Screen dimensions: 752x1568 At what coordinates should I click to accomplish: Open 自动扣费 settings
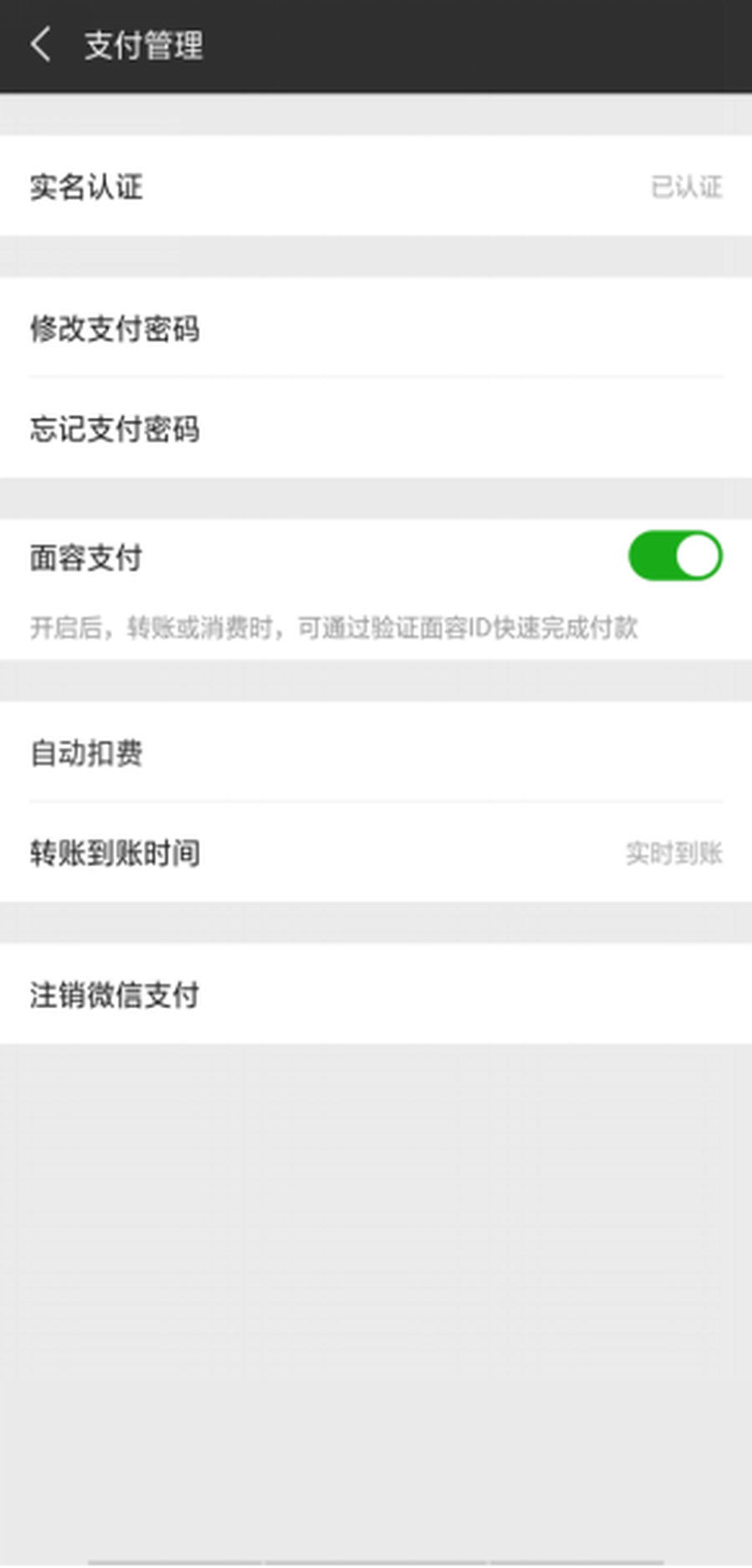click(376, 752)
